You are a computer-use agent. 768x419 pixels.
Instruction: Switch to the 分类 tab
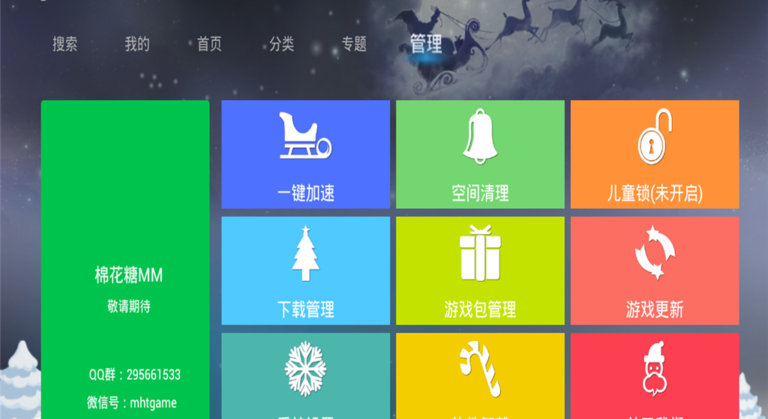(x=281, y=44)
